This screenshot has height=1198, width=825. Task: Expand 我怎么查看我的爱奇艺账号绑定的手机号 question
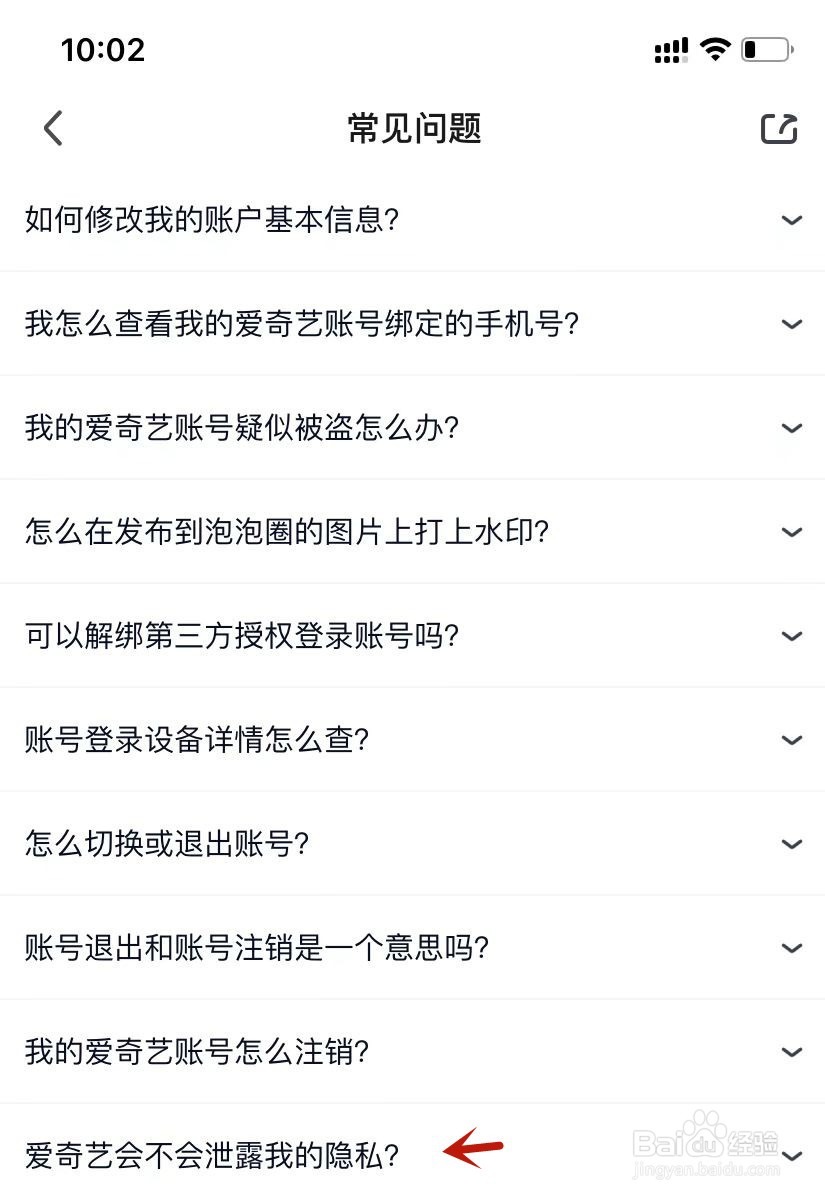pos(412,323)
